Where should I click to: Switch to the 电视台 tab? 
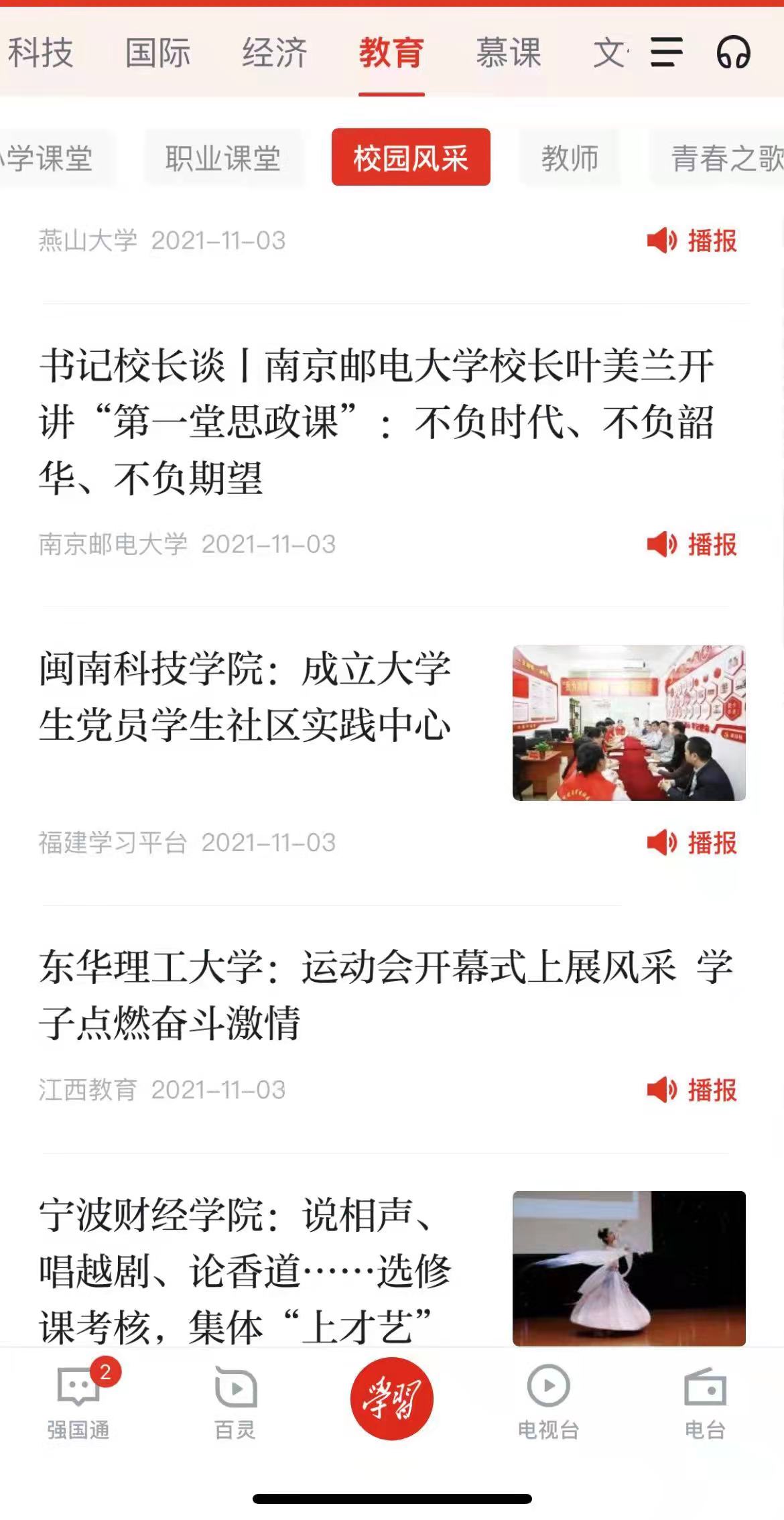click(x=548, y=1399)
